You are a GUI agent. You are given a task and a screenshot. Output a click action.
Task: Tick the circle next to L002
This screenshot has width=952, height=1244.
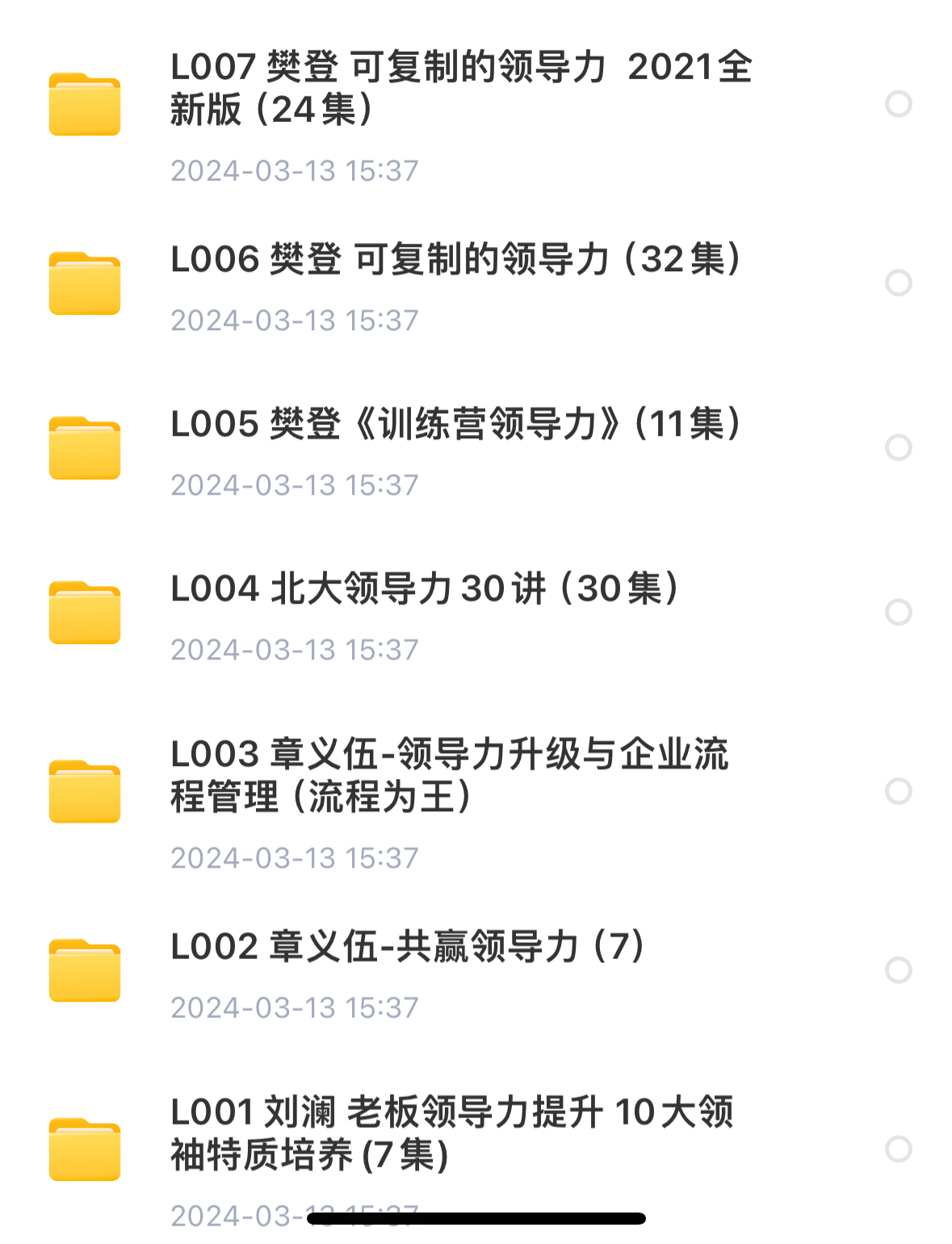[898, 970]
